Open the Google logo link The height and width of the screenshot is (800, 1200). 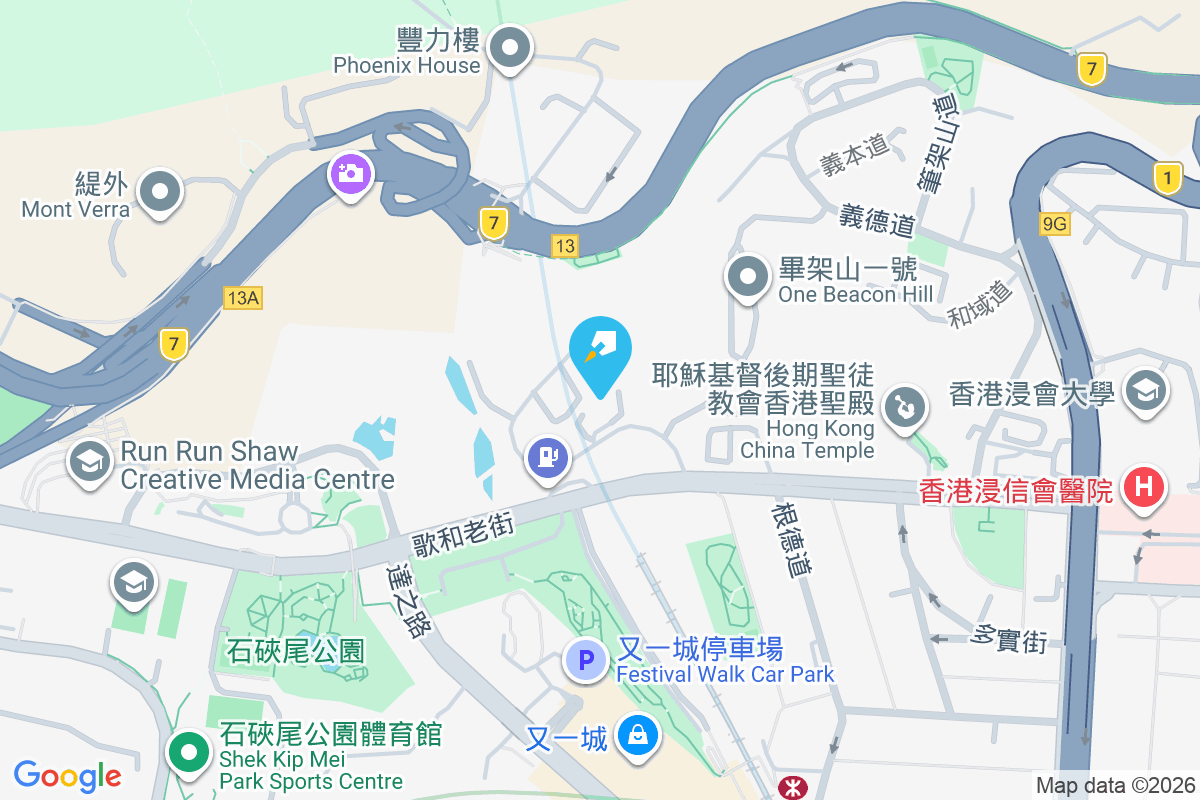tap(68, 775)
